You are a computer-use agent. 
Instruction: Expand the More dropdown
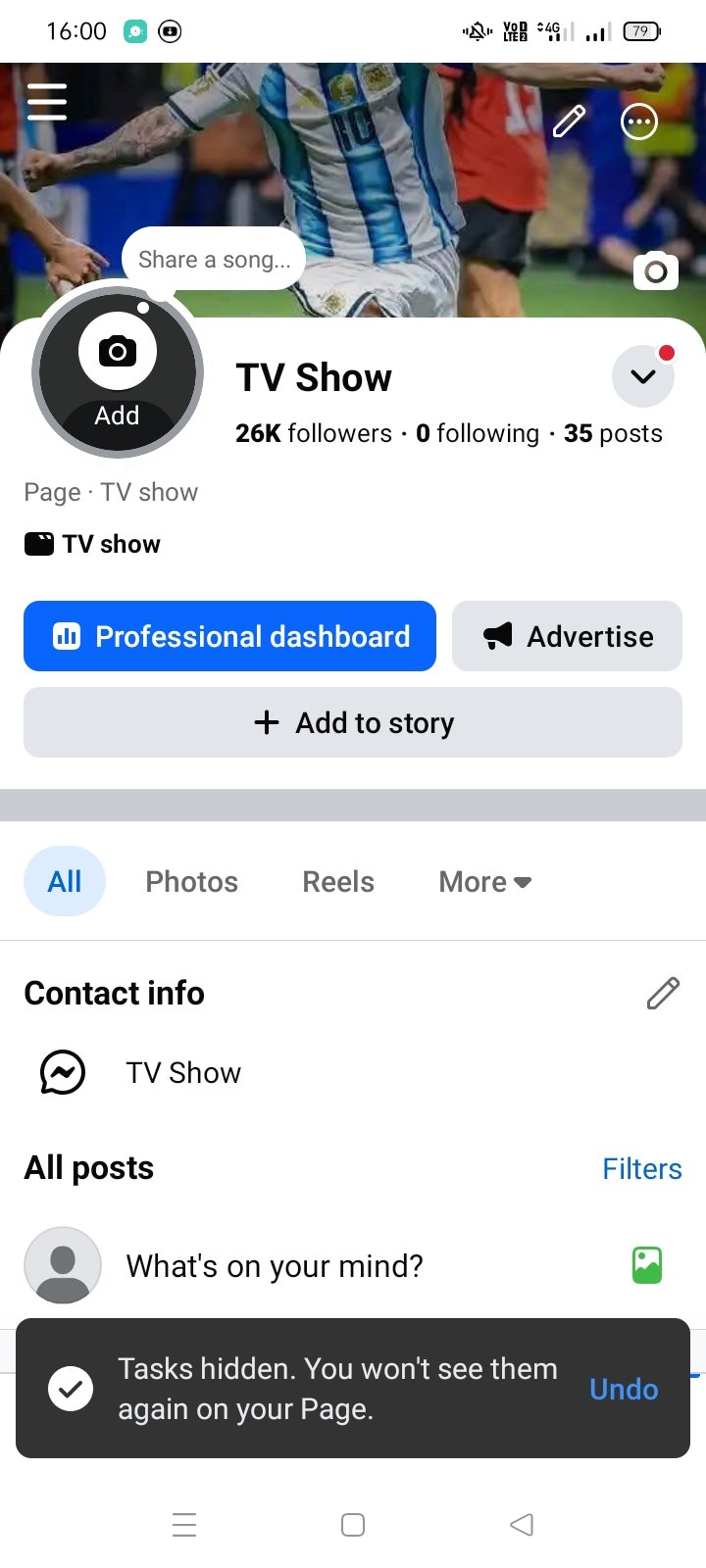tap(485, 881)
